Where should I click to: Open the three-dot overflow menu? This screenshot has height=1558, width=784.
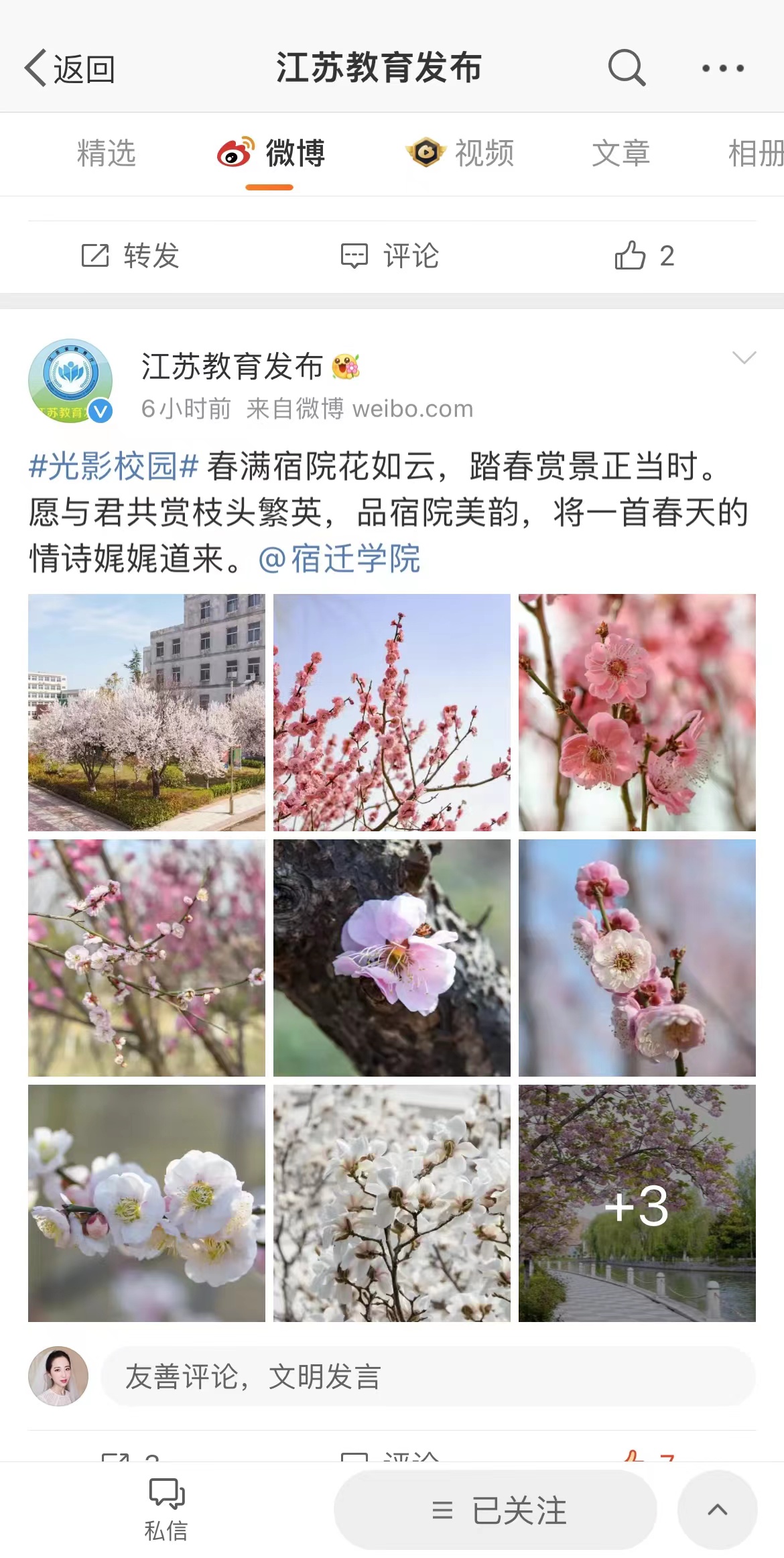tap(722, 68)
